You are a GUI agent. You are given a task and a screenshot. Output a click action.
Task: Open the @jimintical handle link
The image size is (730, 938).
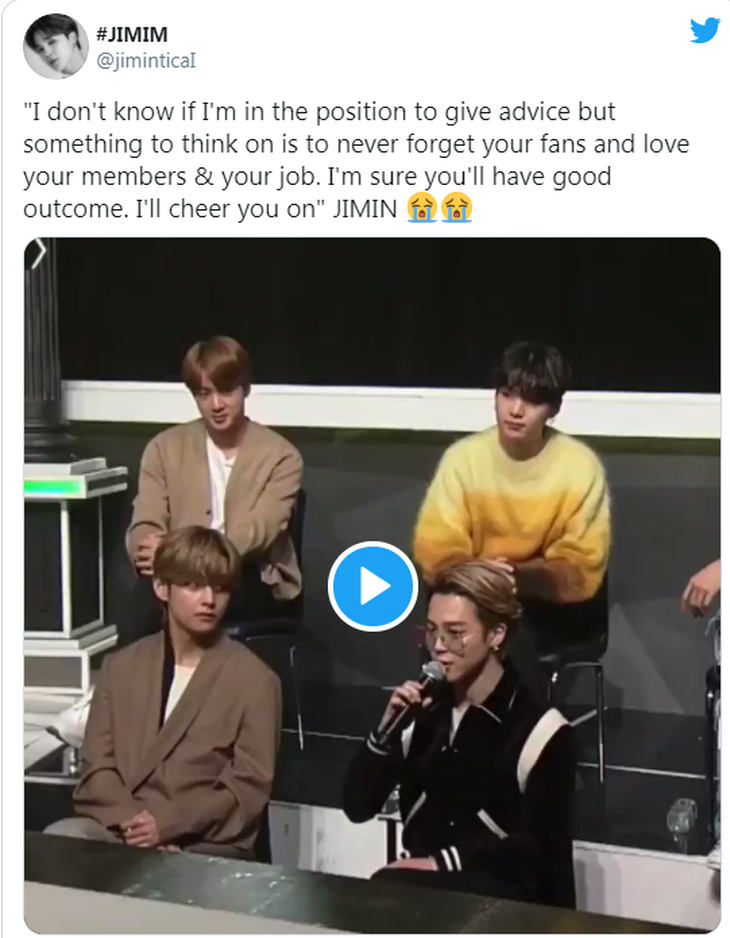click(x=145, y=61)
